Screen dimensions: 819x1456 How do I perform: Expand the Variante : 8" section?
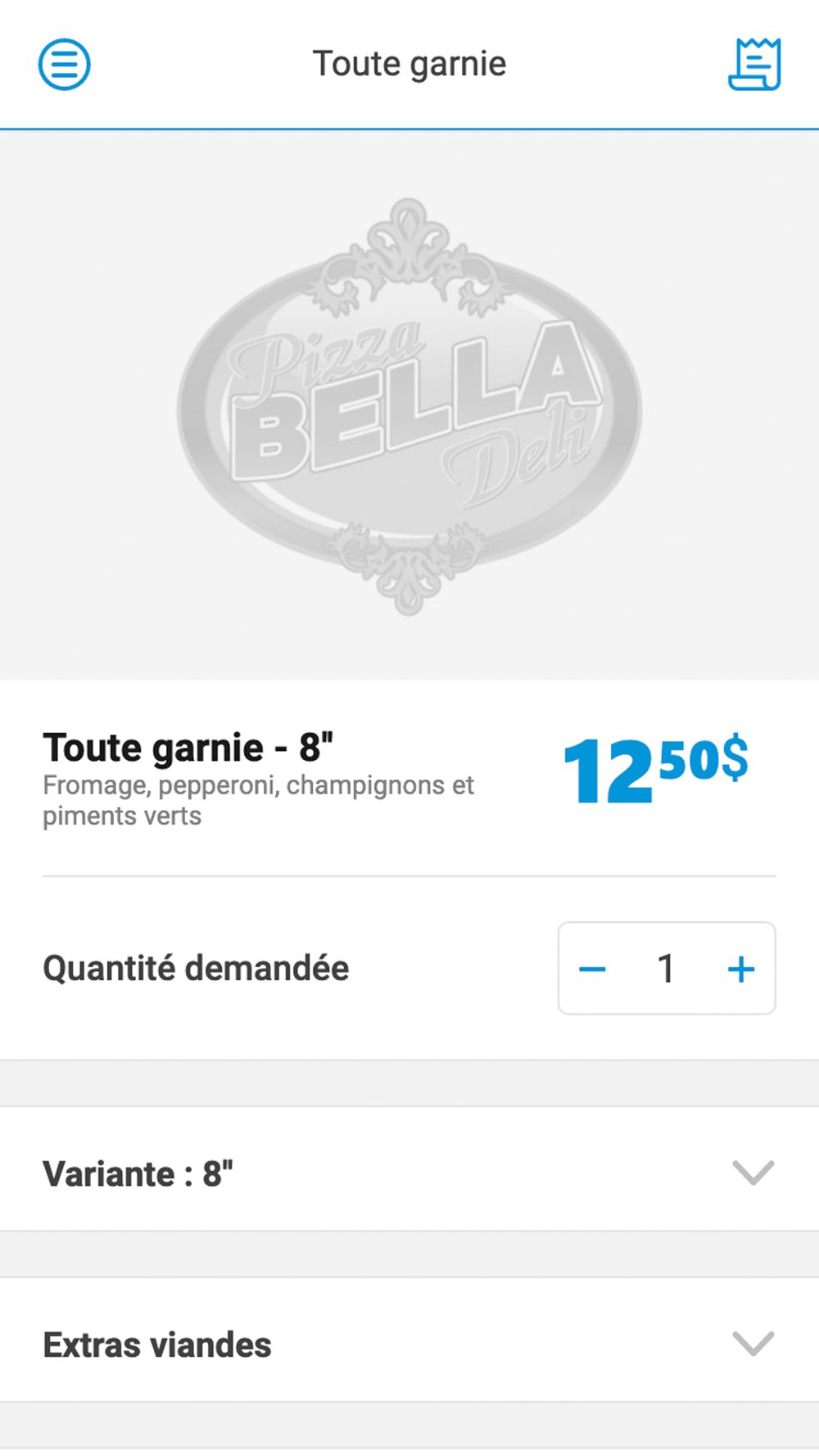click(x=409, y=1173)
